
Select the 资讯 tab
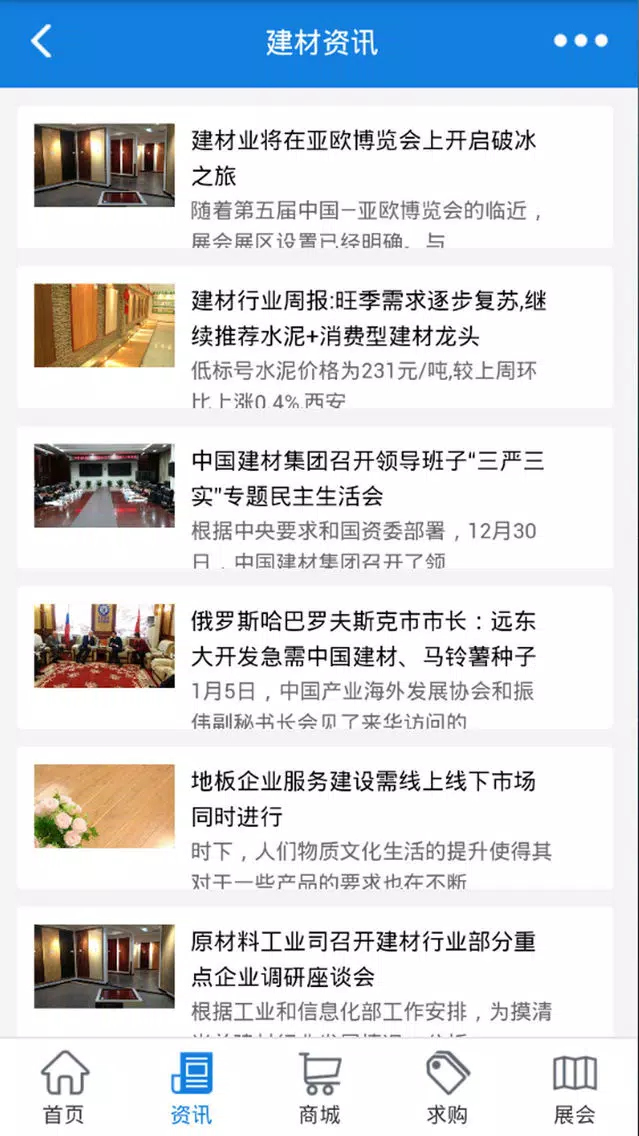[191, 1088]
